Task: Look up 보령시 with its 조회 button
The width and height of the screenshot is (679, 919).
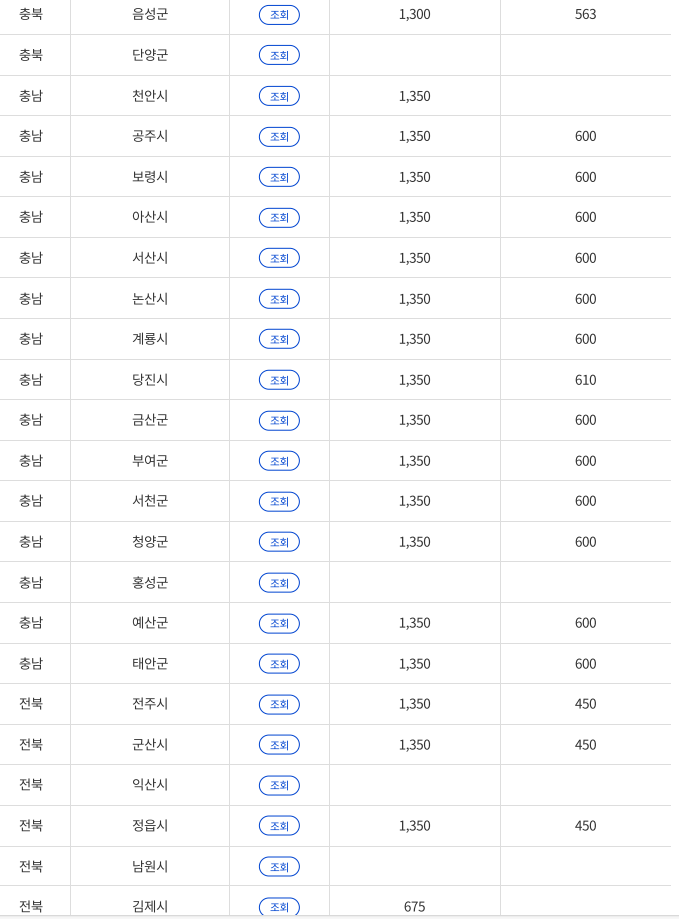Action: 279,177
